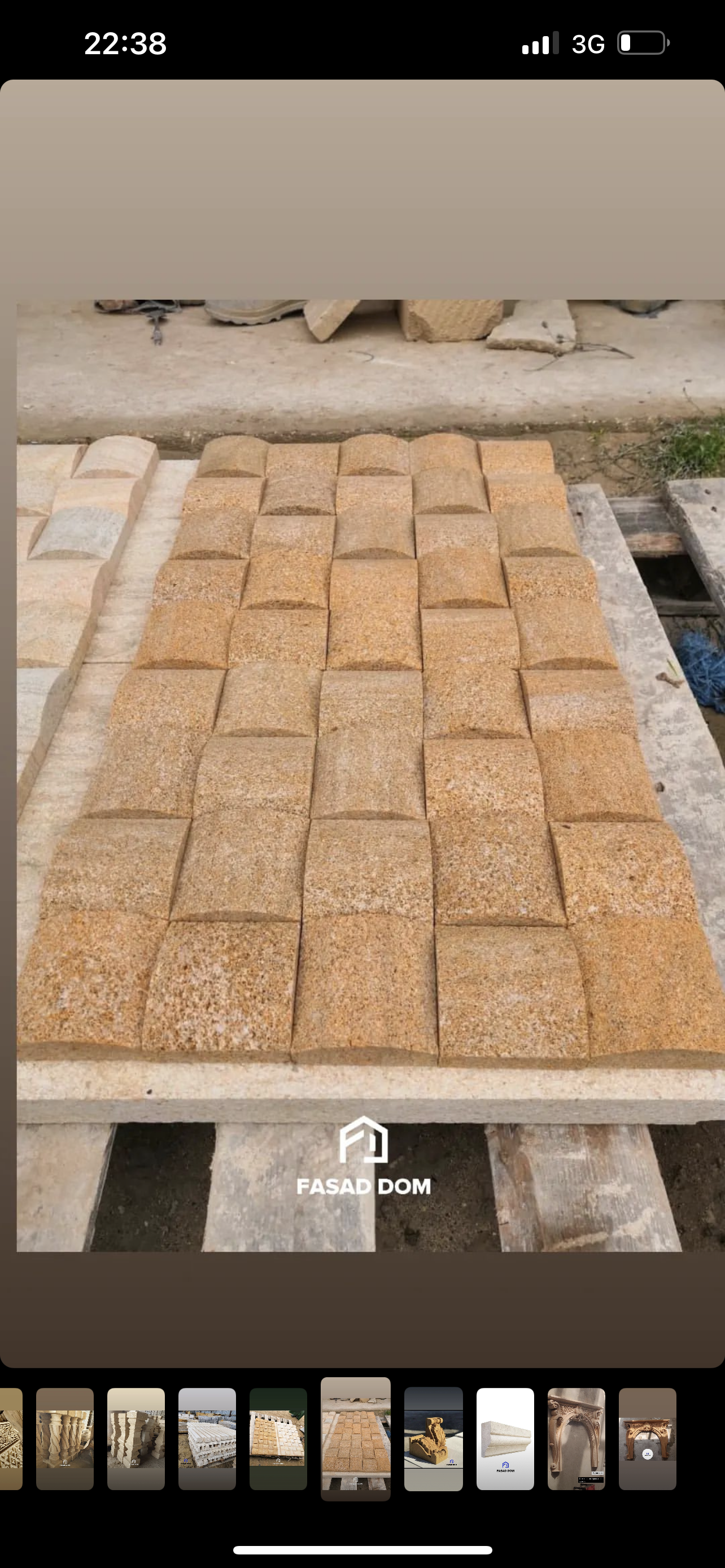Select the stacked stone balusters thumbnail

(136, 1439)
